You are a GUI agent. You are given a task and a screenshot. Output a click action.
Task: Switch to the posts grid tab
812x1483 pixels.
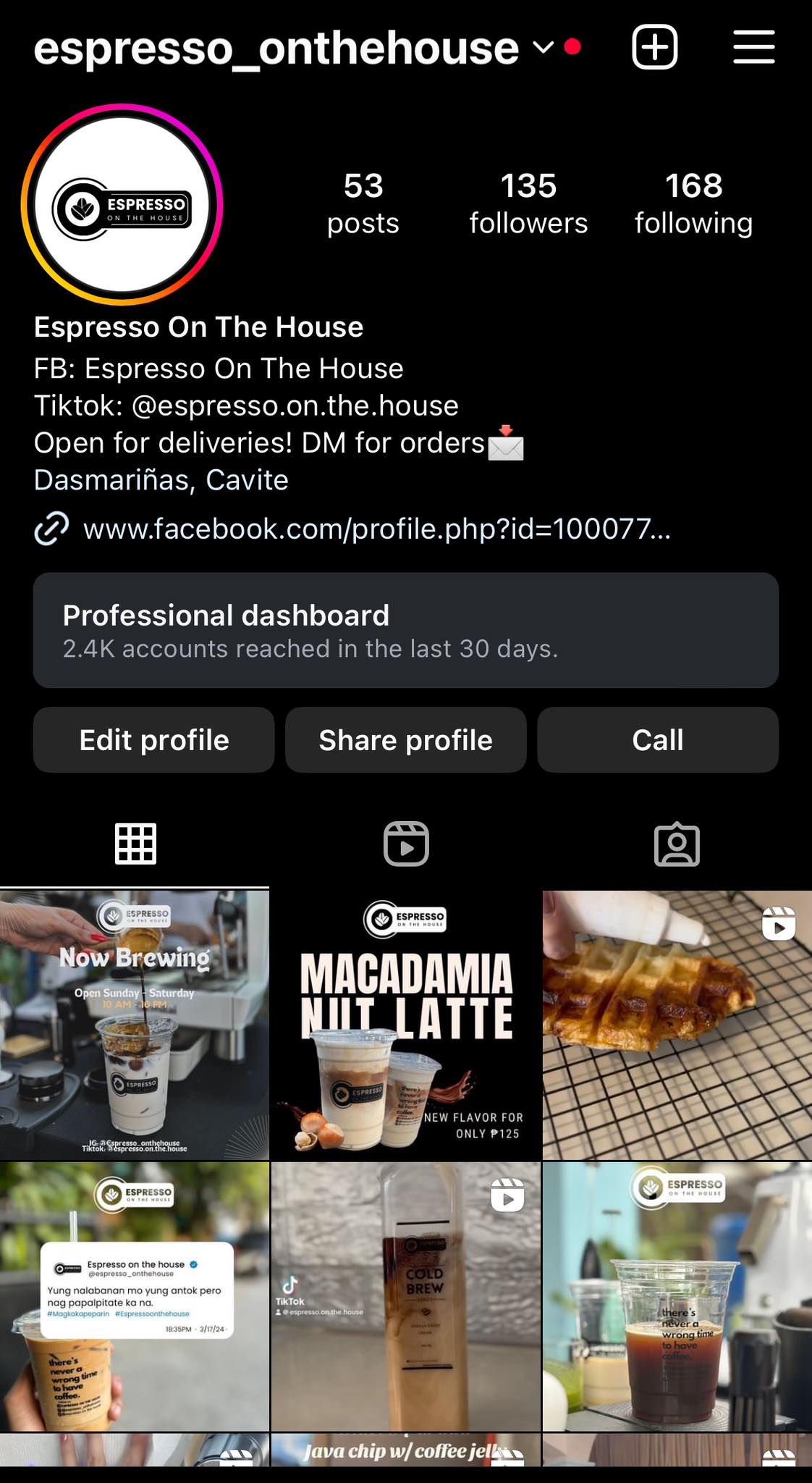[135, 844]
